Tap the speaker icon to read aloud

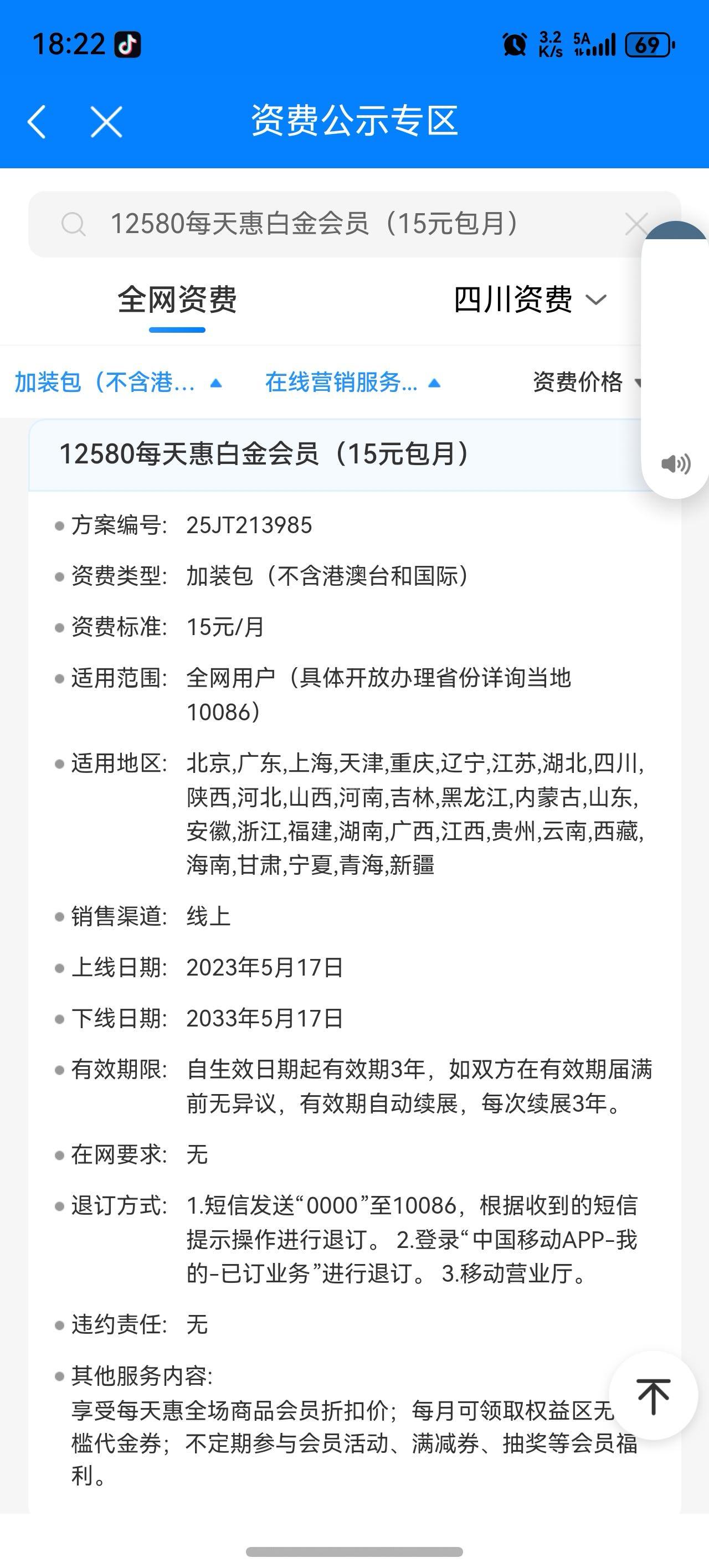[x=676, y=464]
